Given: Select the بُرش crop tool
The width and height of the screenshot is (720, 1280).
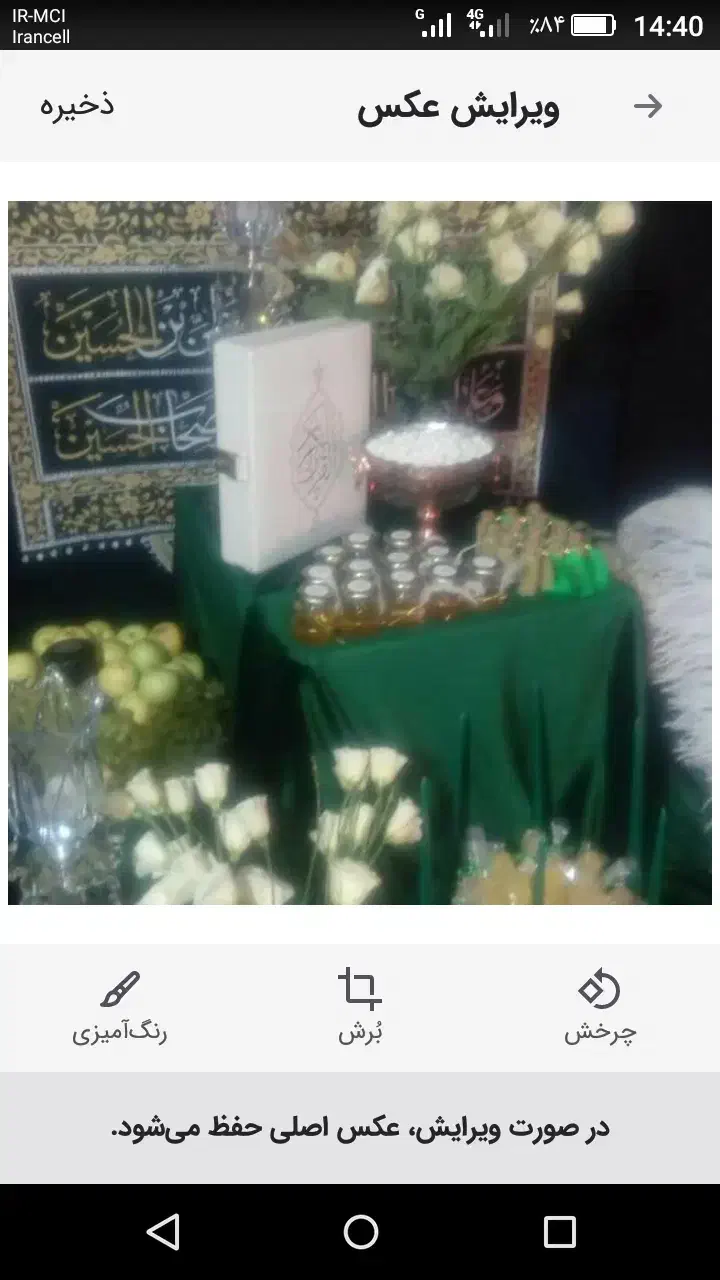Looking at the screenshot, I should (x=360, y=1007).
